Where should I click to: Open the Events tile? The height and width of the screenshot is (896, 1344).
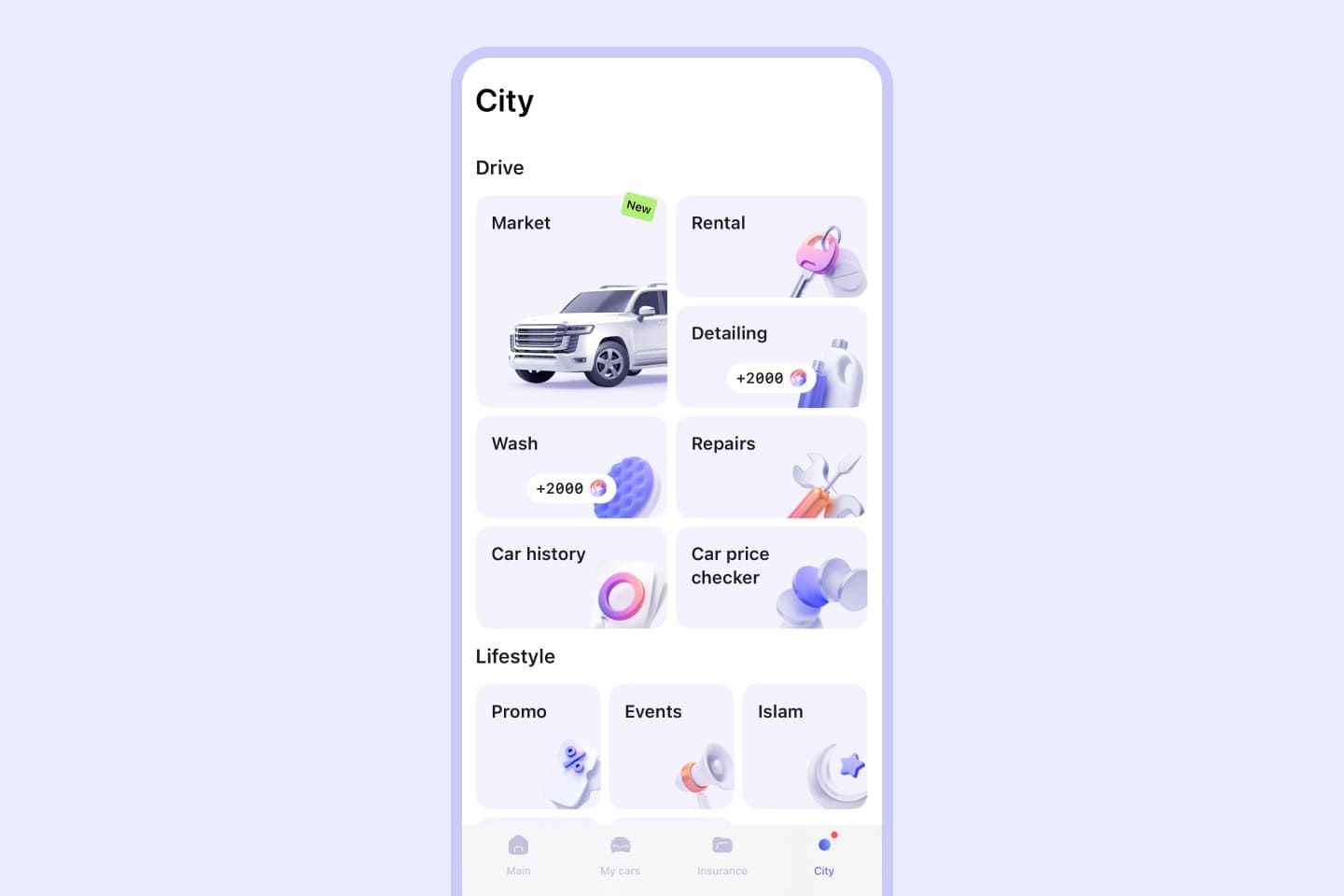[671, 746]
